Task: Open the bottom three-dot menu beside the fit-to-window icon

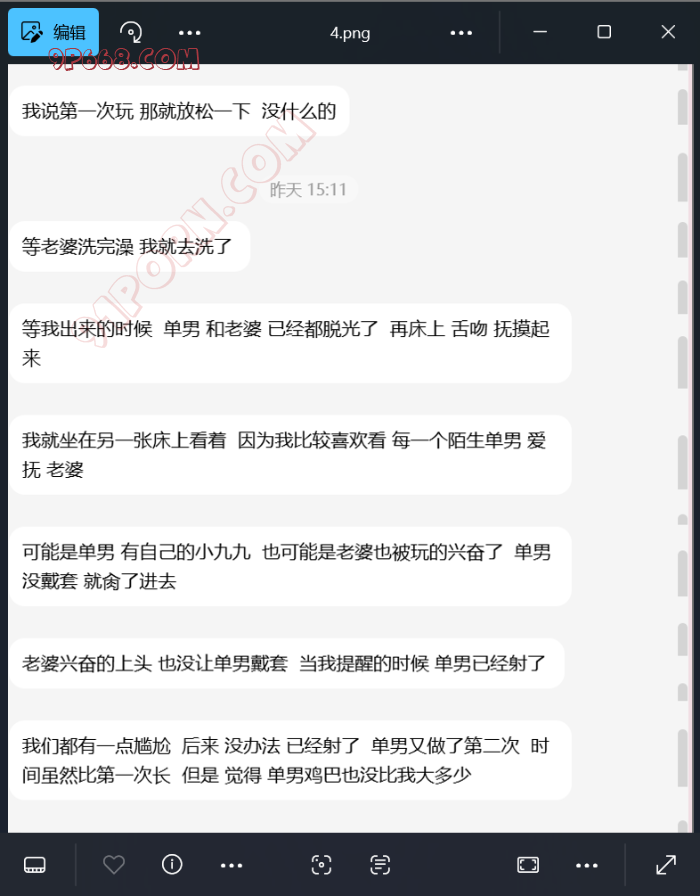Action: (x=587, y=864)
